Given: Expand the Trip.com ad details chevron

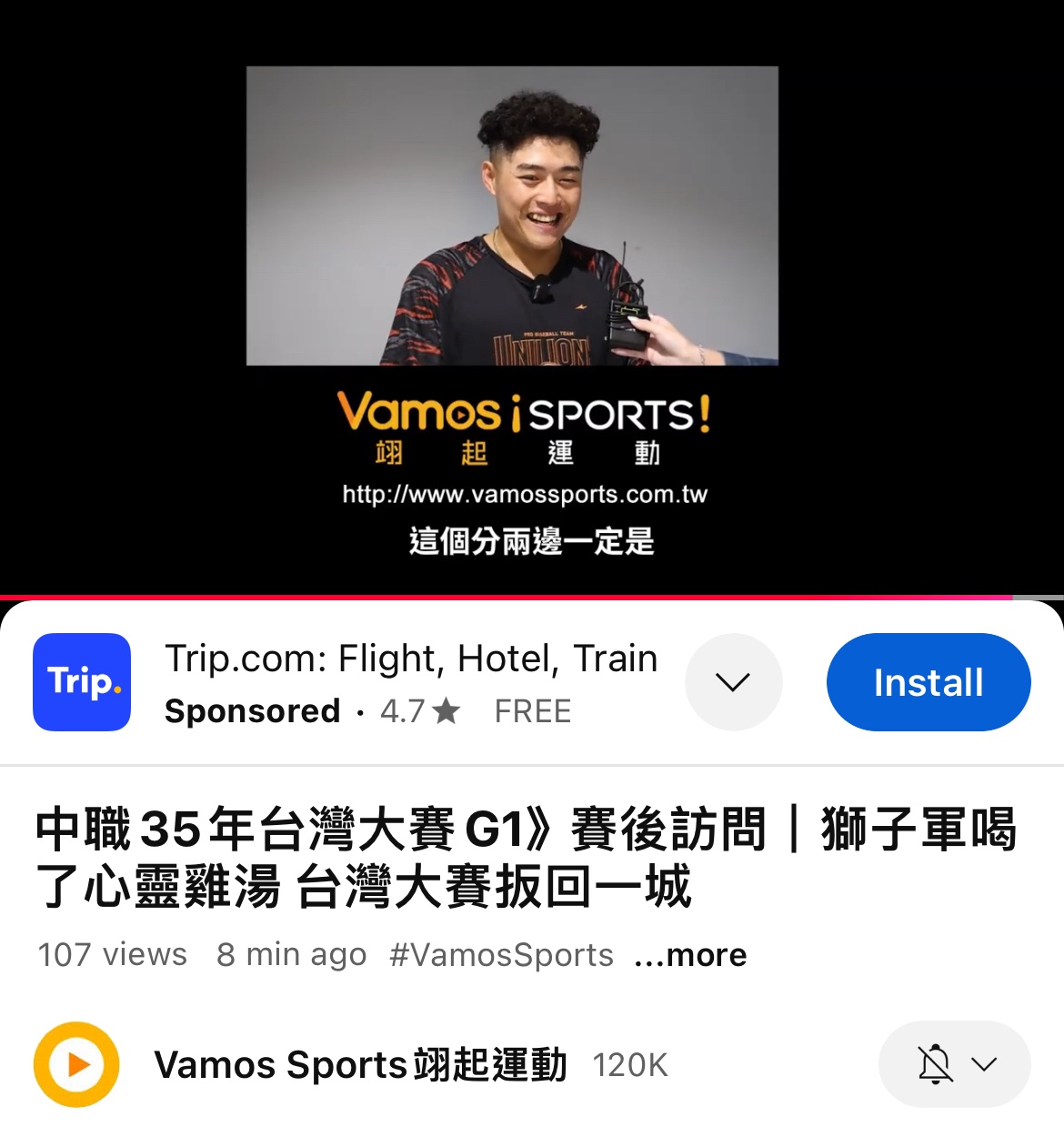Looking at the screenshot, I should pyautogui.click(x=733, y=682).
